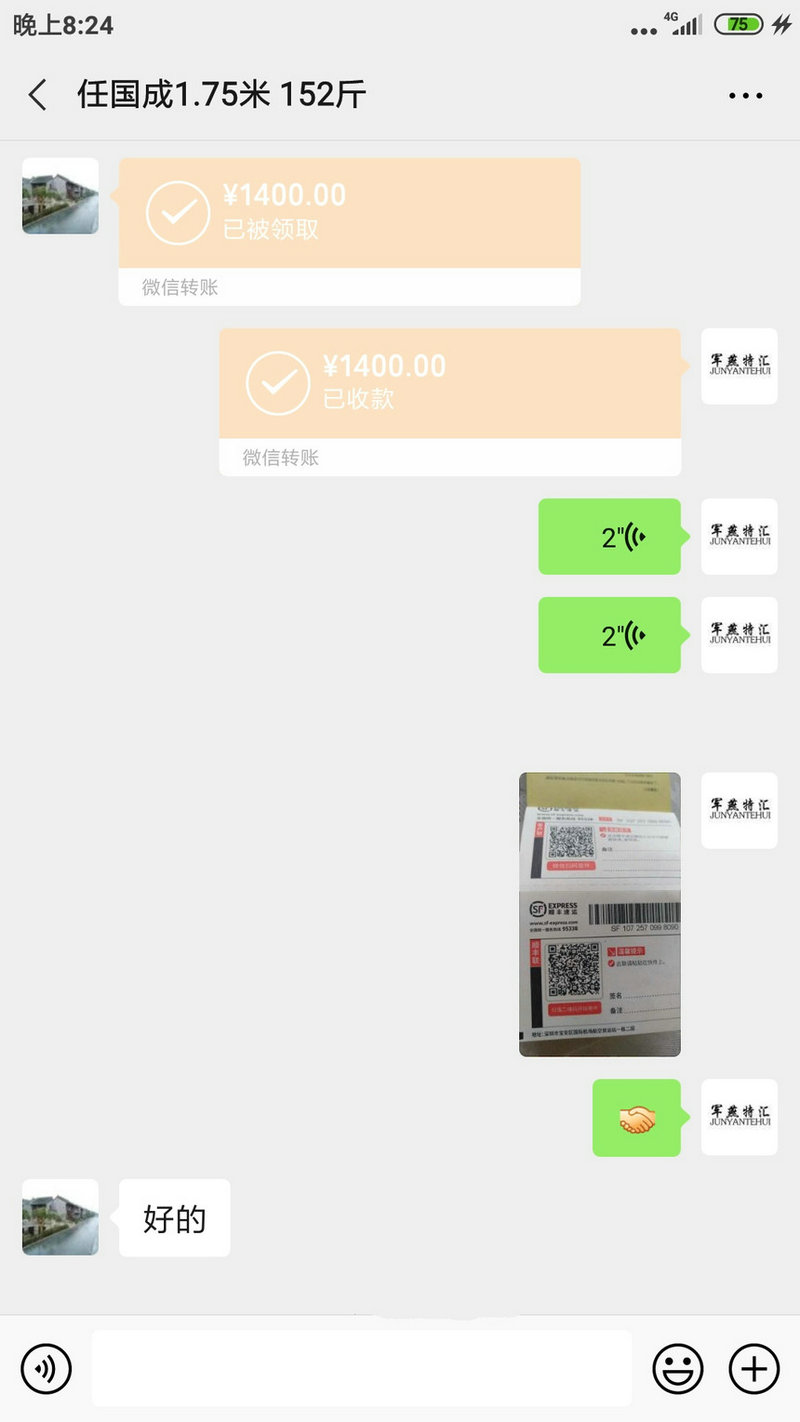Open the plus attachments menu
Viewport: 800px width, 1422px height.
pos(754,1368)
